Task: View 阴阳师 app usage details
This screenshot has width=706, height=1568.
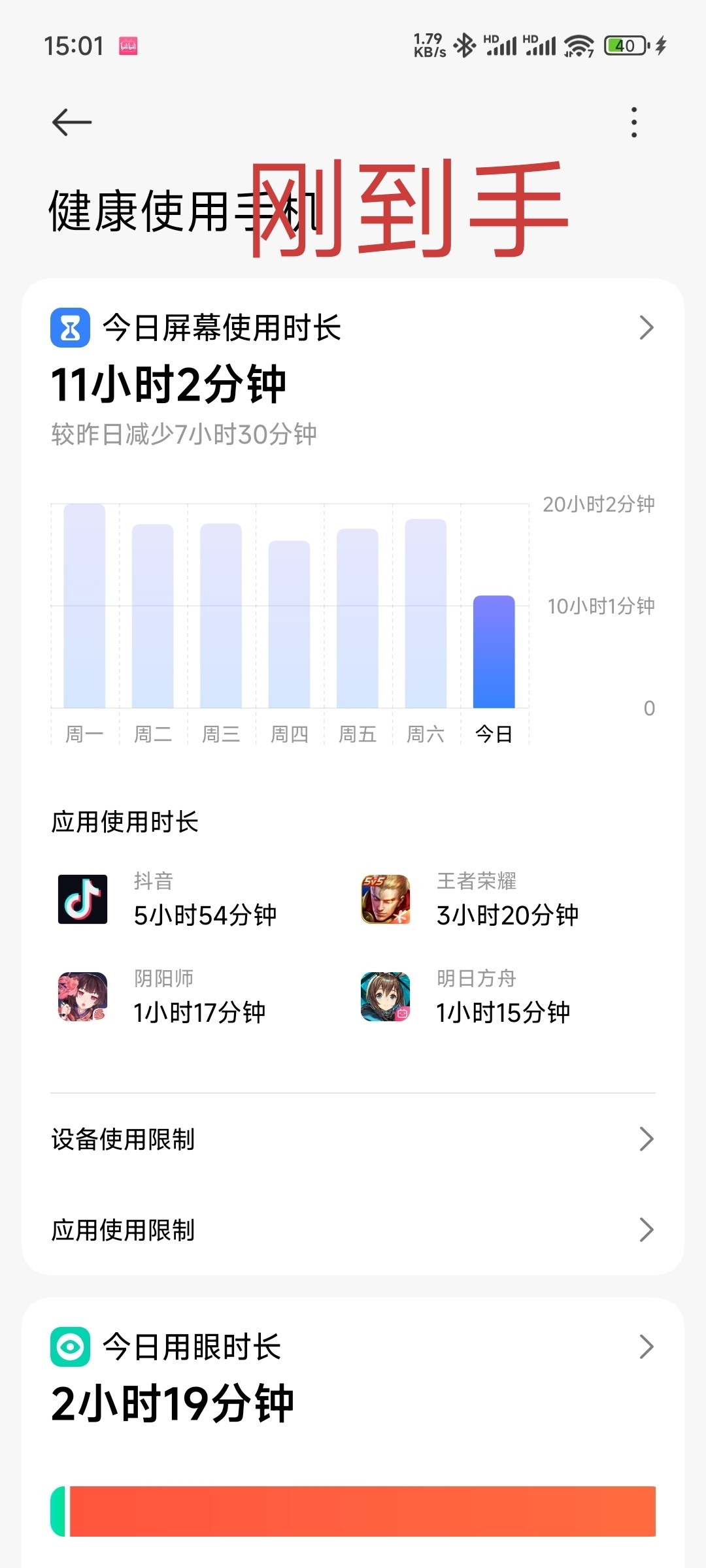Action: coord(163,997)
